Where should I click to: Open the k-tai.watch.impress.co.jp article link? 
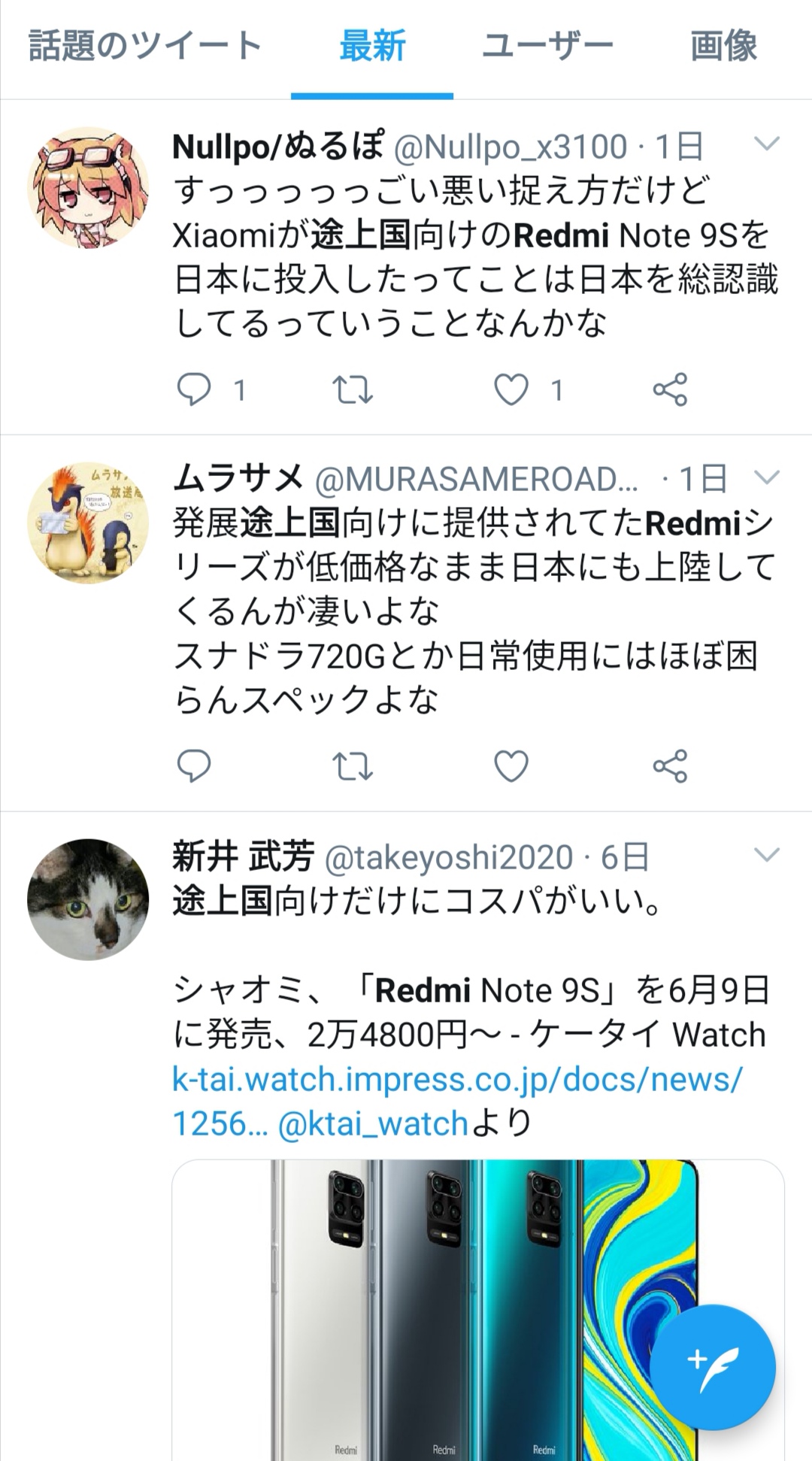click(456, 1080)
